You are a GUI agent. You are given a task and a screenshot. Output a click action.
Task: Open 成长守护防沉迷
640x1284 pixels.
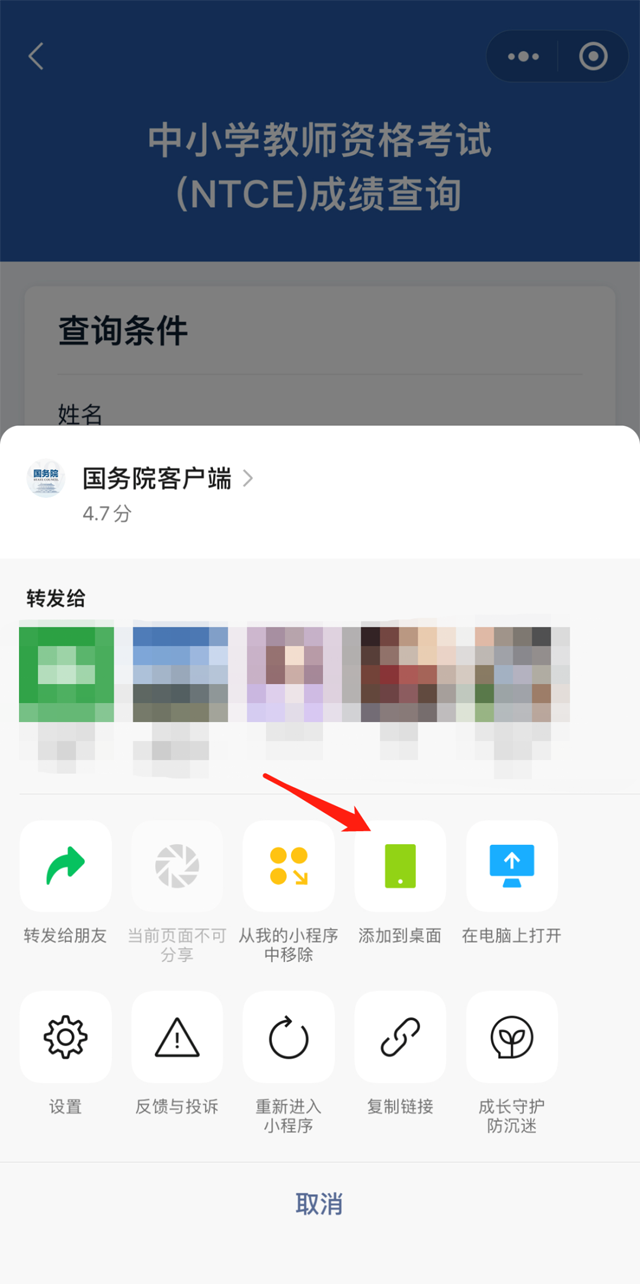pyautogui.click(x=512, y=1038)
